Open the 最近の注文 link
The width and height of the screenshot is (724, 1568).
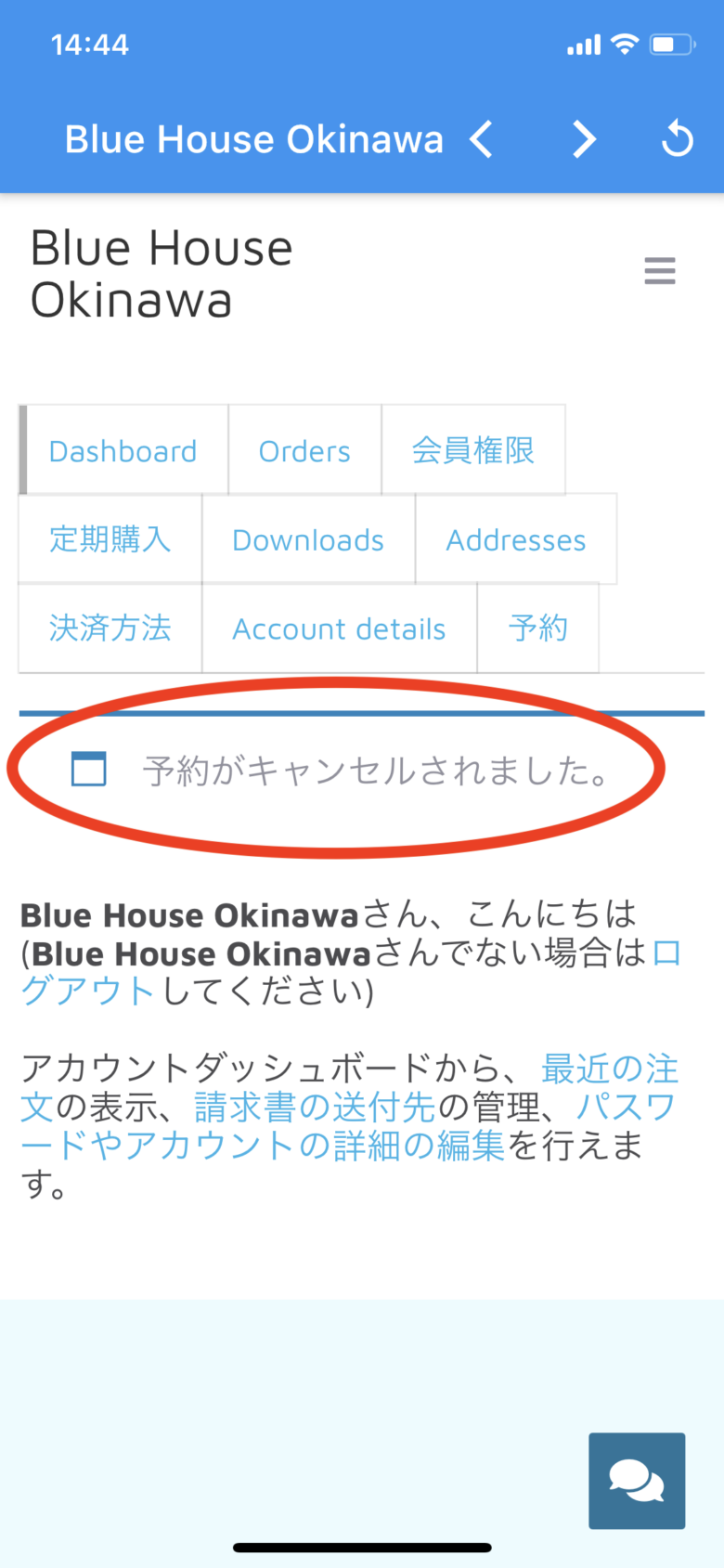click(x=609, y=1069)
